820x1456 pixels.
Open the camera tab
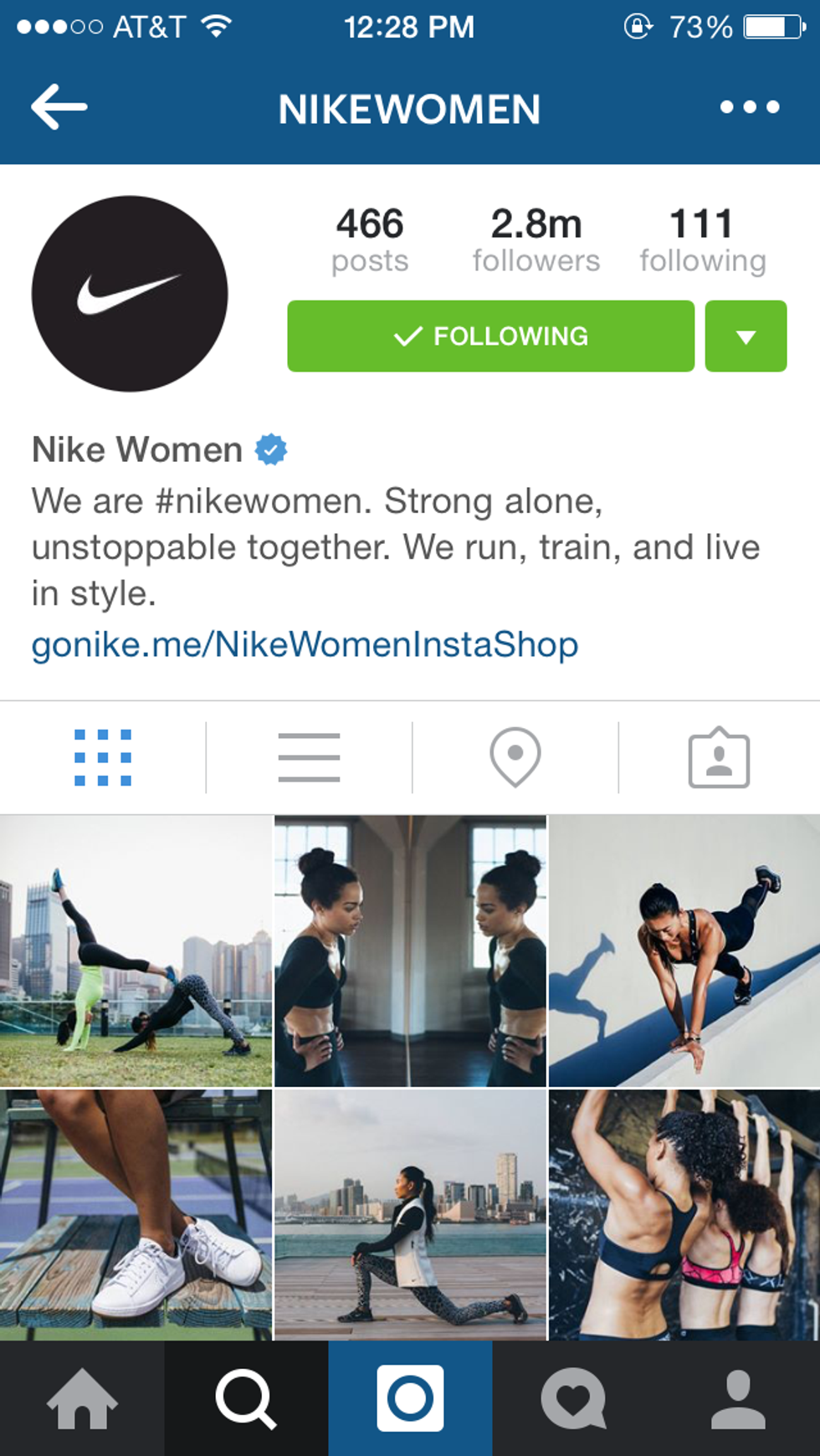tap(410, 1398)
